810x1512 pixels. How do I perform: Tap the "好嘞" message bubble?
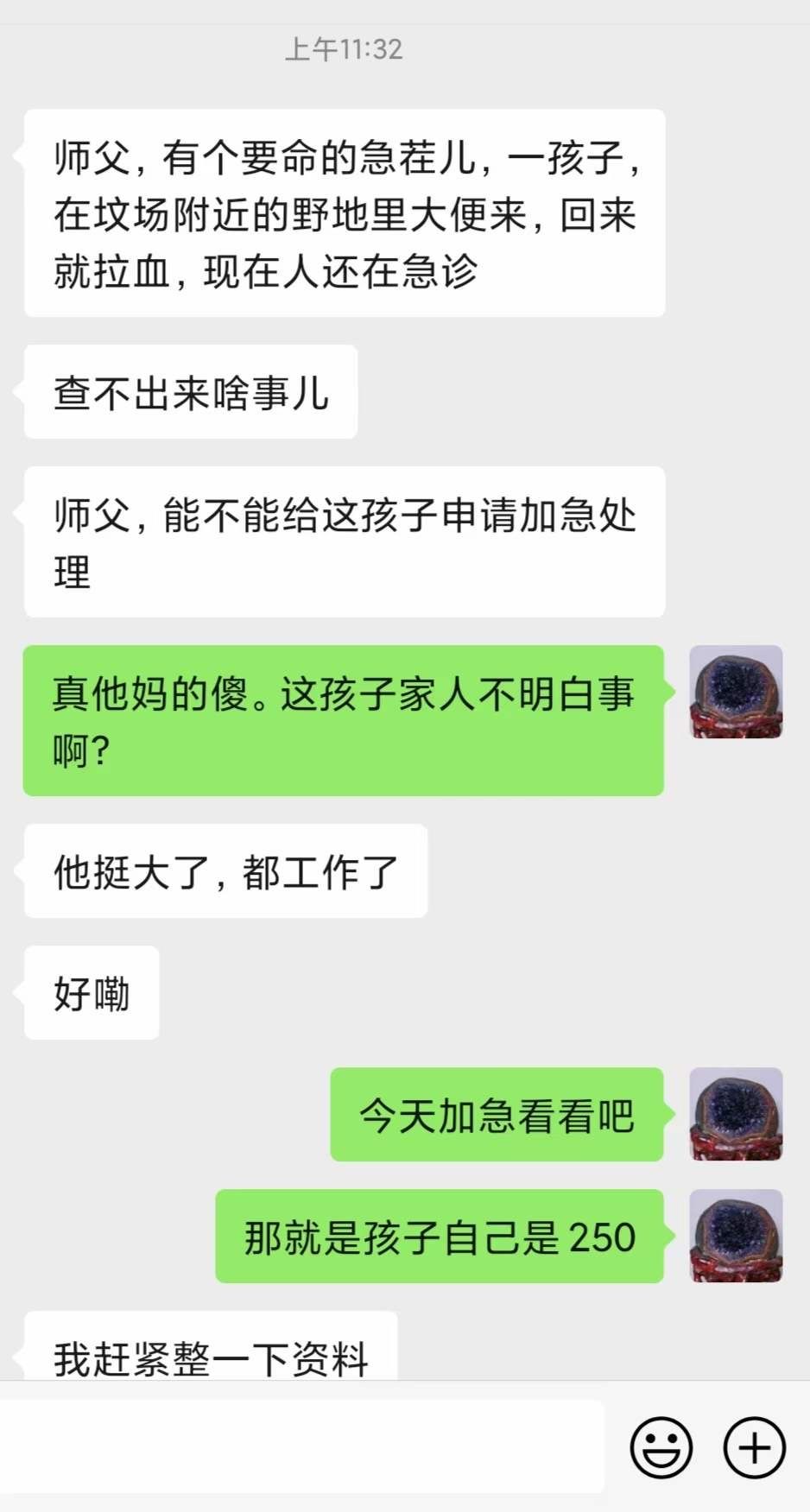[91, 993]
